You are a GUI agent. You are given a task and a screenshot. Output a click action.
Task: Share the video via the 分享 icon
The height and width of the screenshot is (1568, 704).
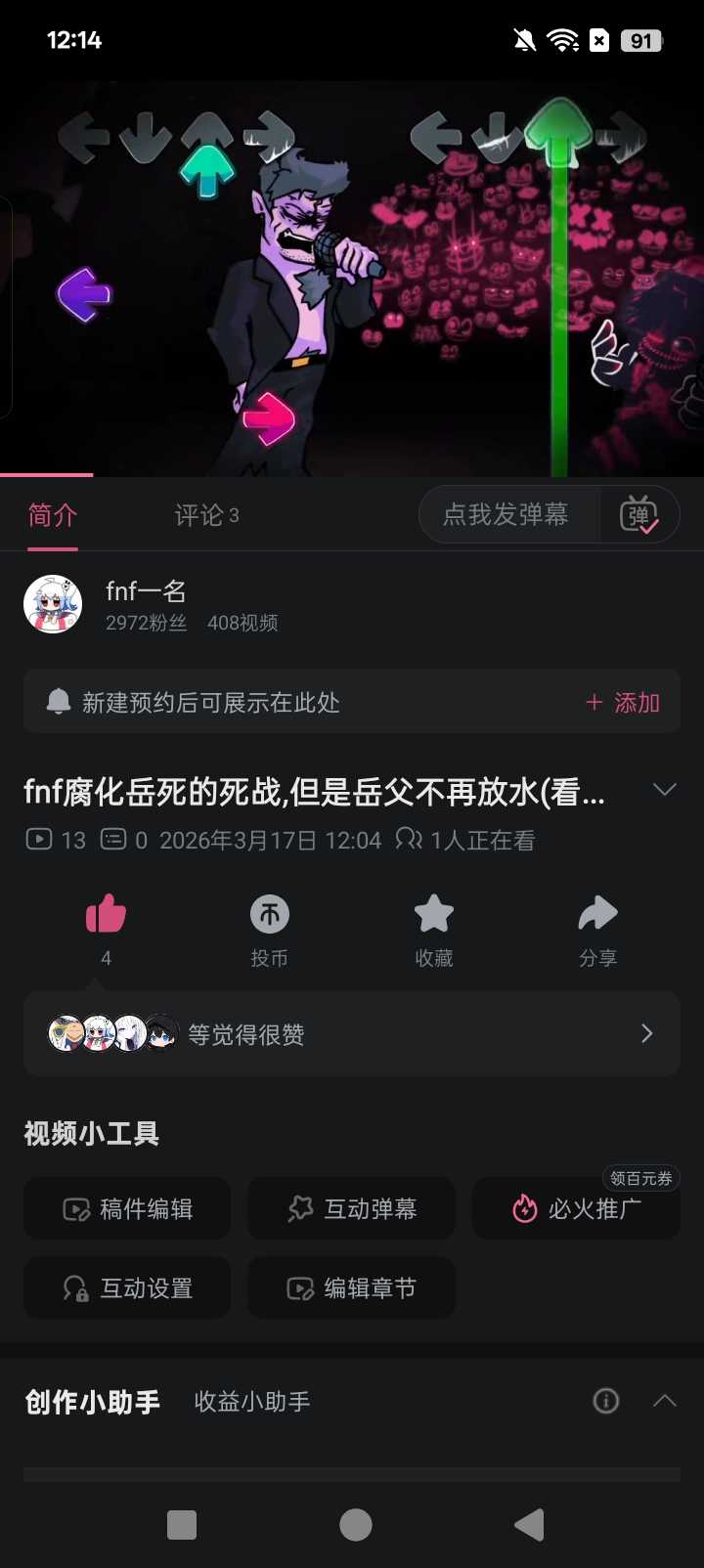coord(597,915)
